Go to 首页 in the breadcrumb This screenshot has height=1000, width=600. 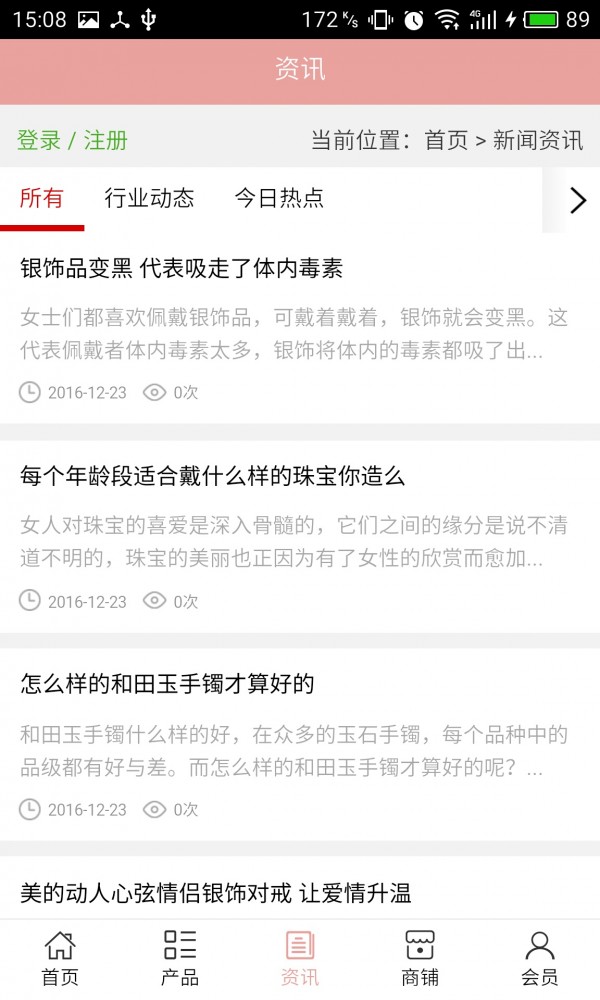click(446, 140)
